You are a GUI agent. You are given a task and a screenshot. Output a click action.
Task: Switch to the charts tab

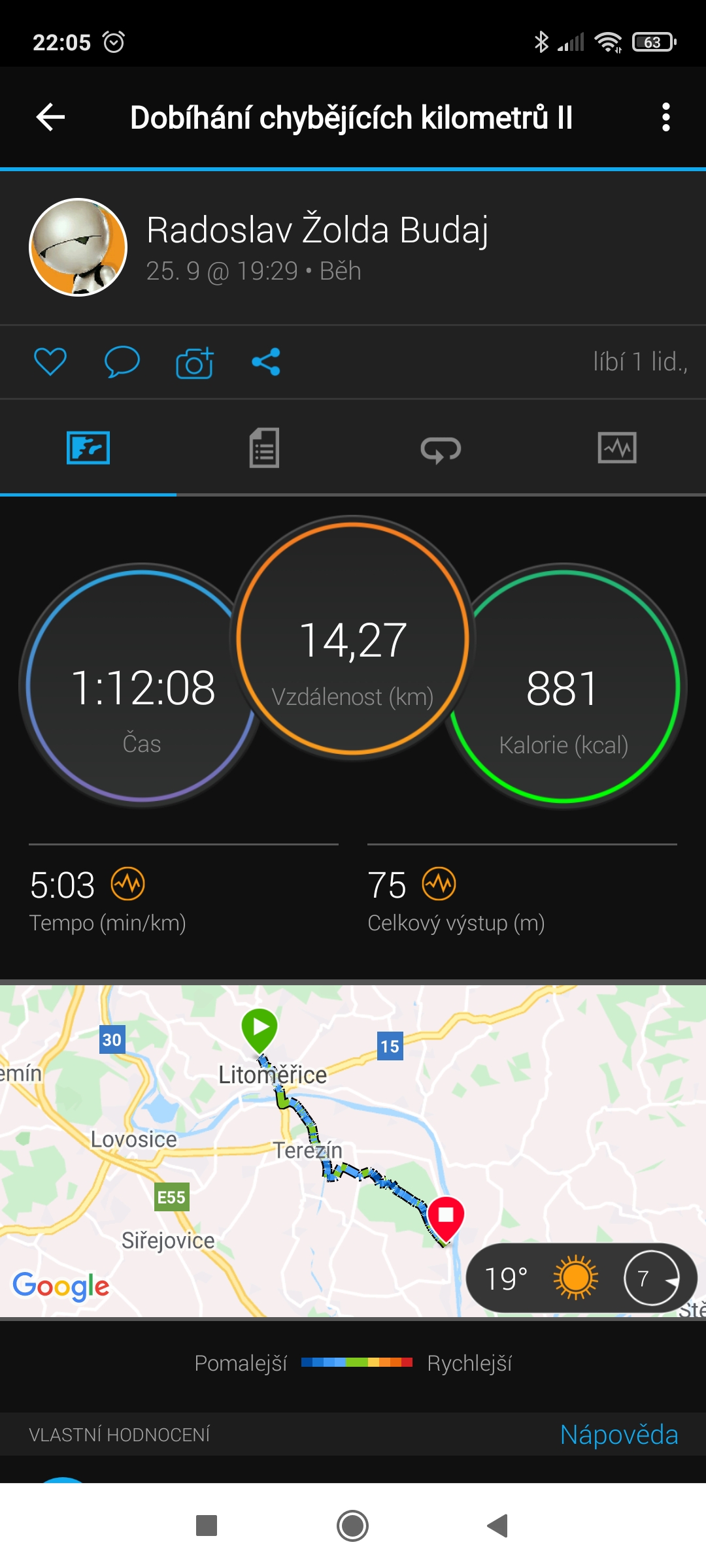coord(617,448)
